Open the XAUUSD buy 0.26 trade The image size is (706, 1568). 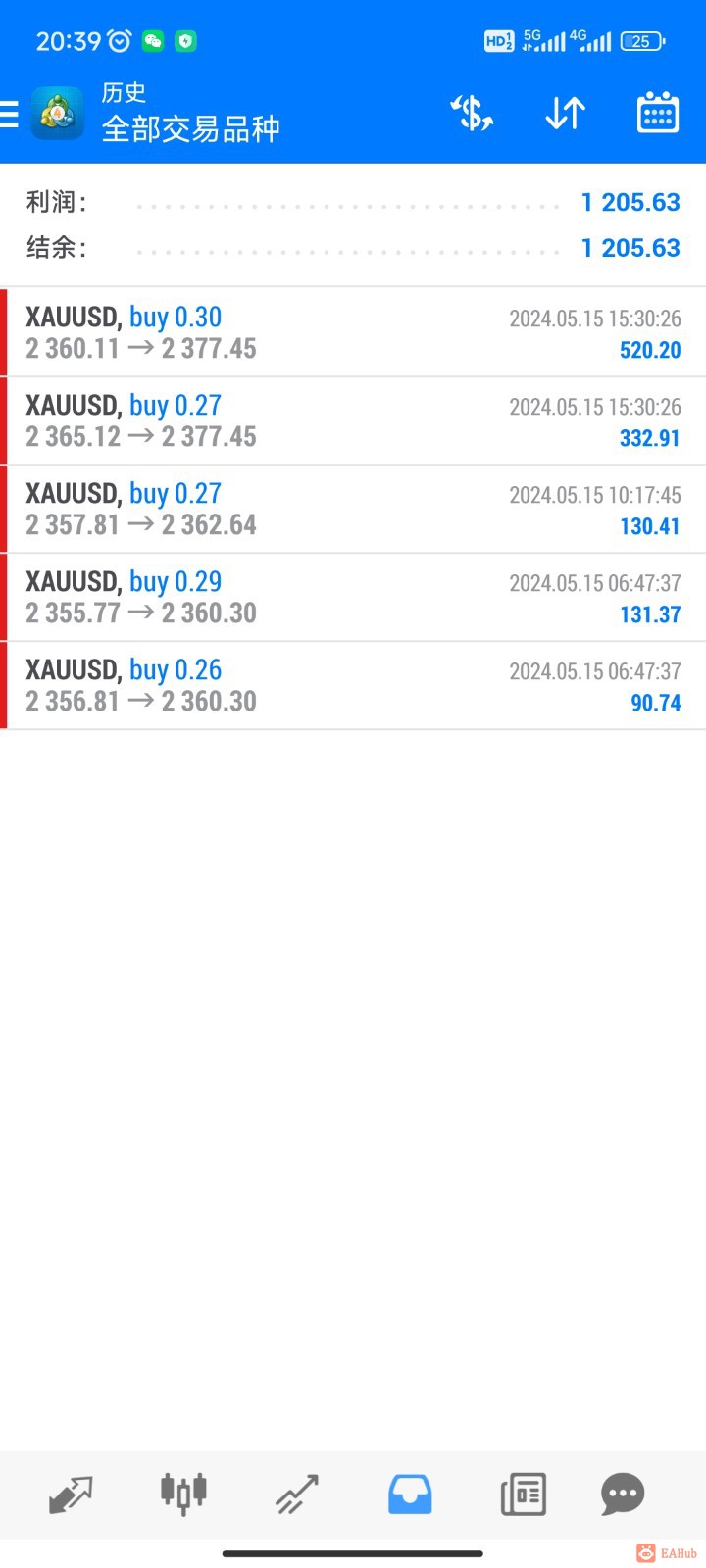click(x=353, y=685)
